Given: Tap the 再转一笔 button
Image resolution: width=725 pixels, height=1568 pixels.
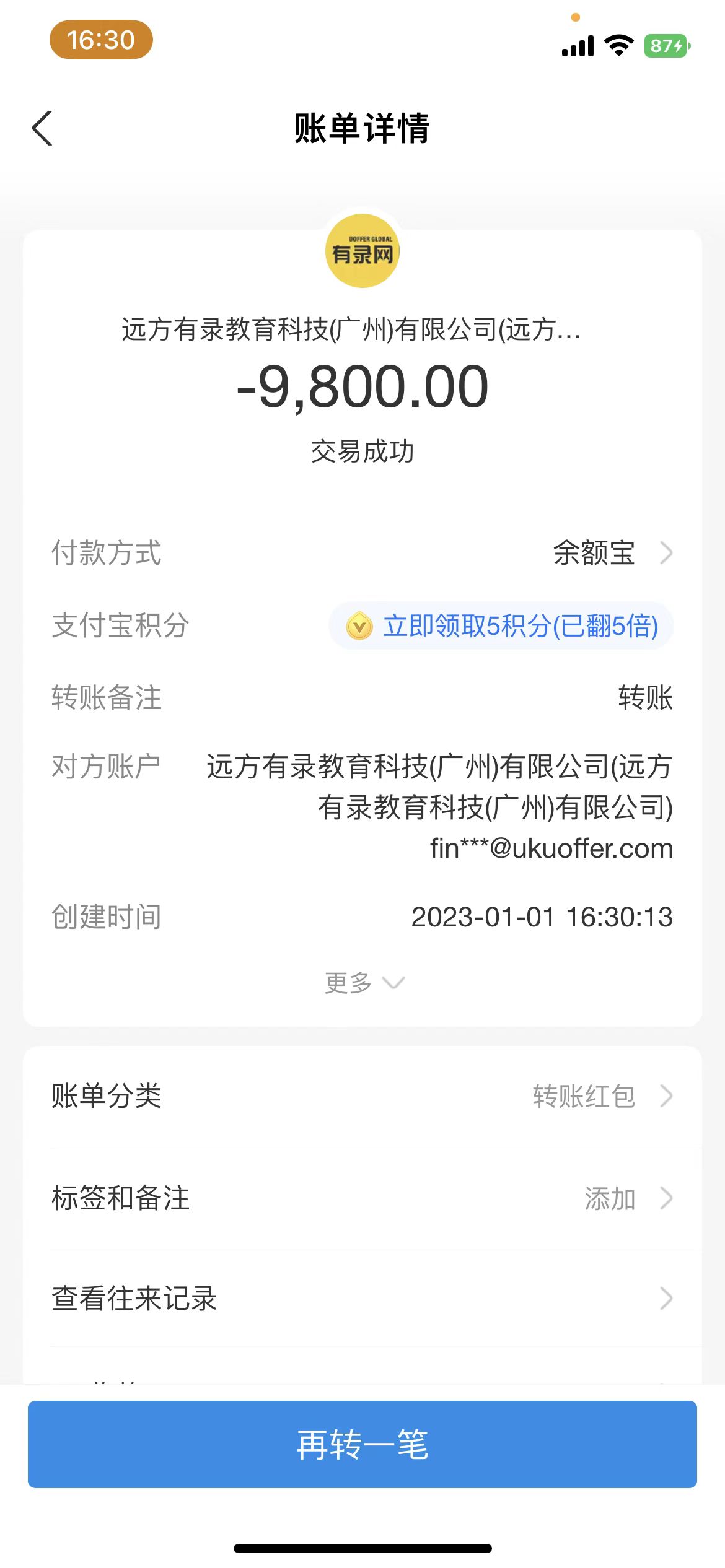Looking at the screenshot, I should point(362,1444).
